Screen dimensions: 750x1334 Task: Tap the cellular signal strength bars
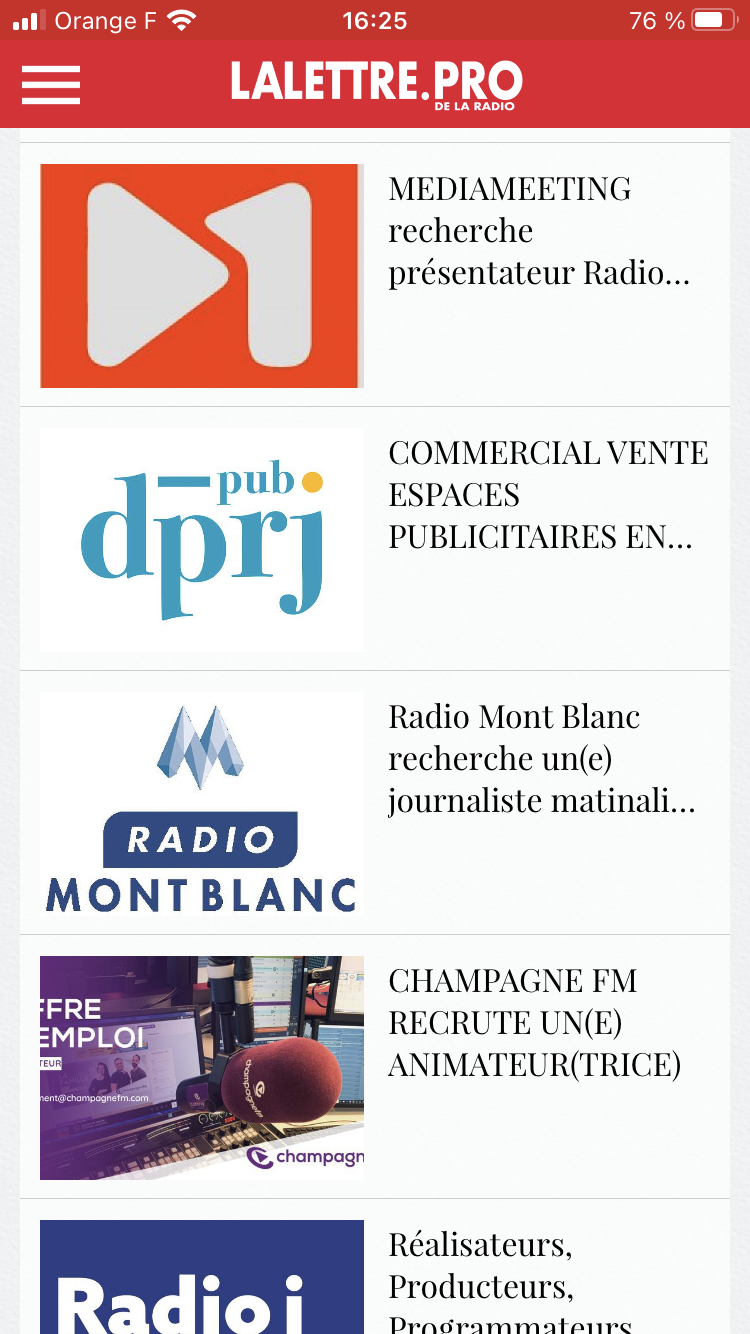27,20
